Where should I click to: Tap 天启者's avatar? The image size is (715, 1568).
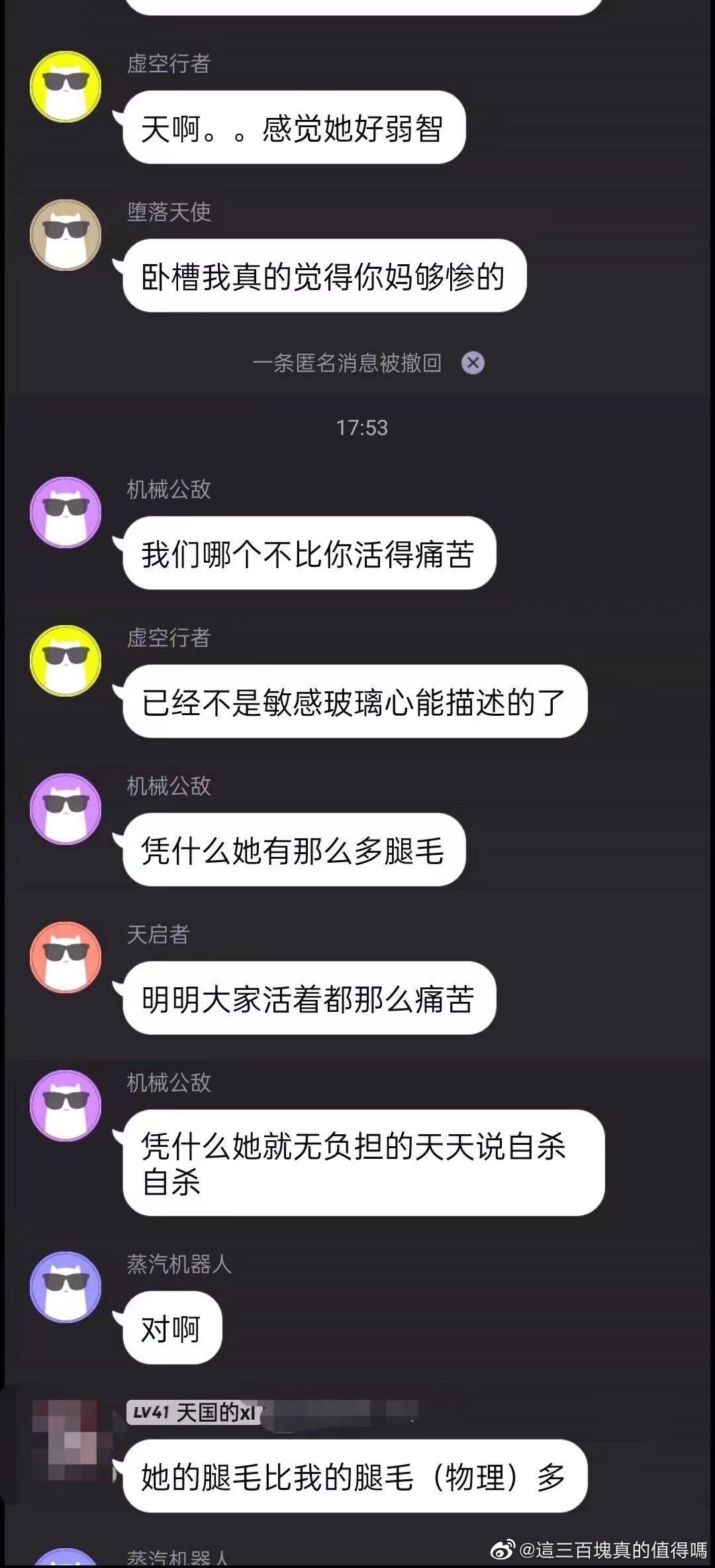[x=66, y=957]
